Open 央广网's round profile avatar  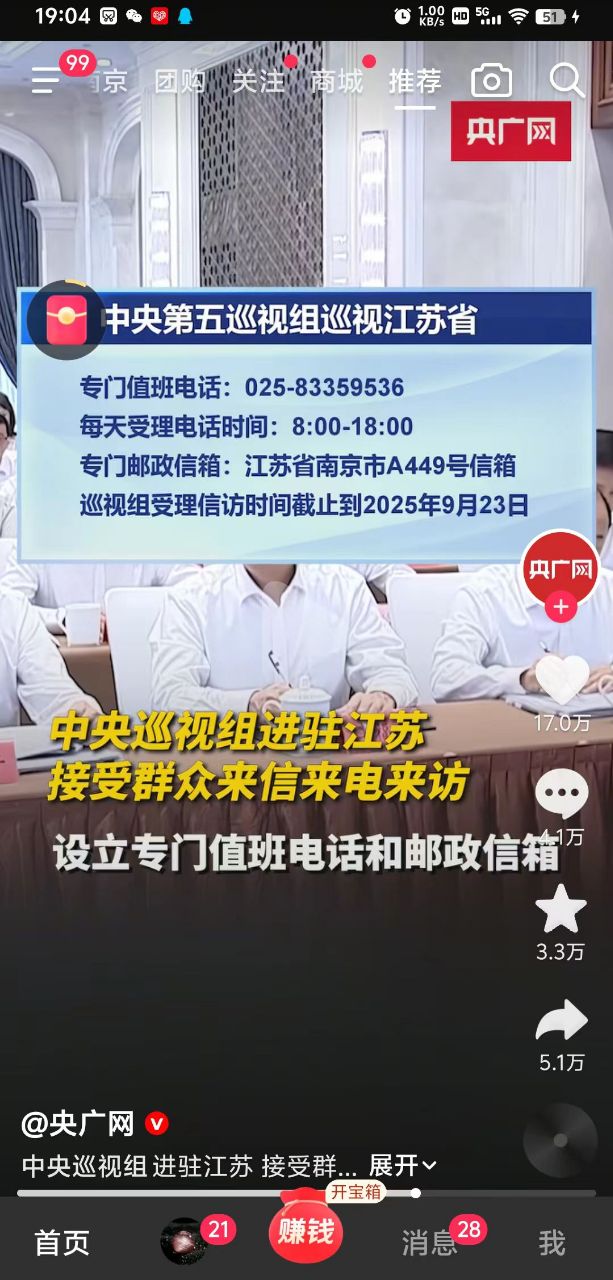[561, 569]
